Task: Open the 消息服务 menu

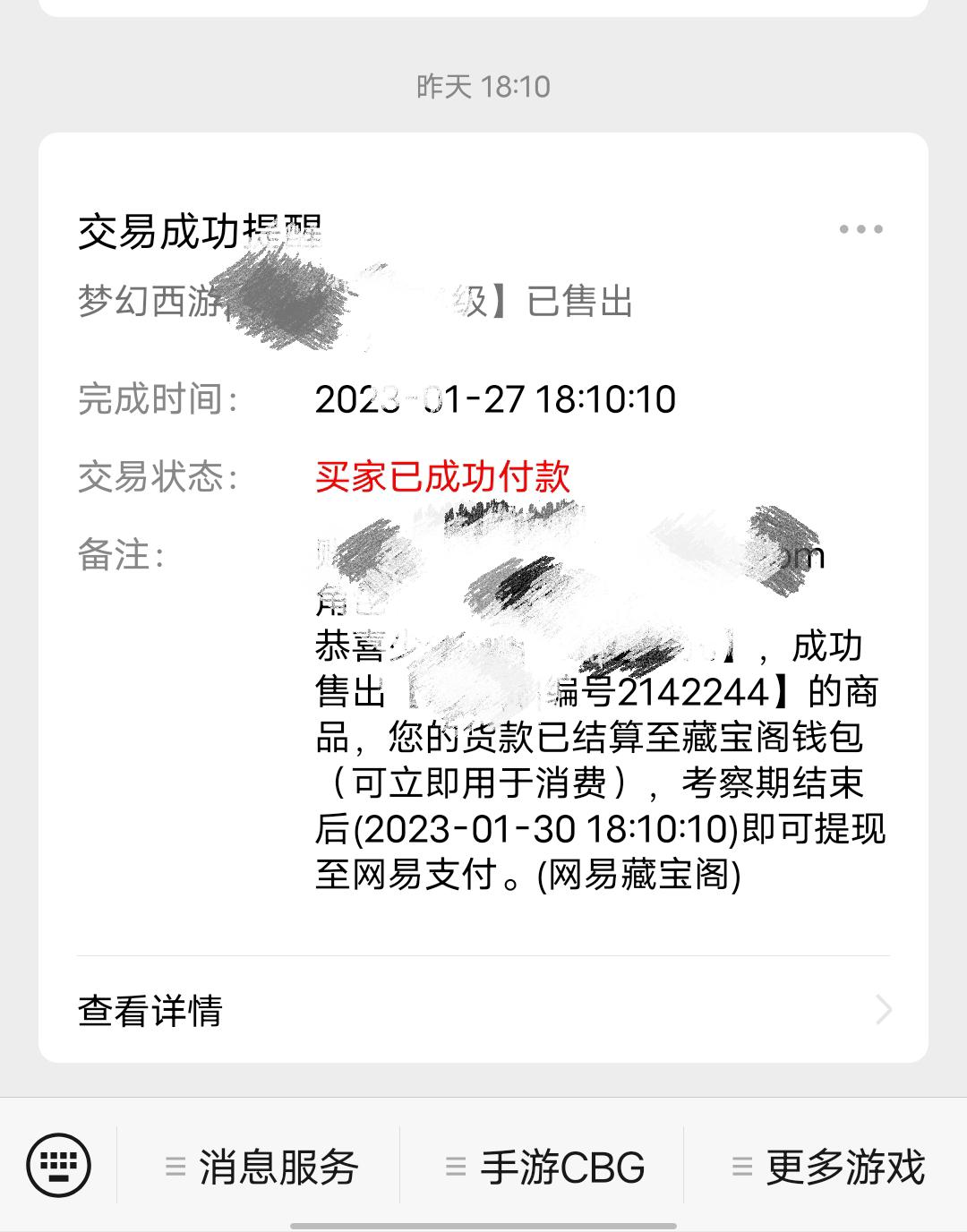Action: (x=263, y=1167)
